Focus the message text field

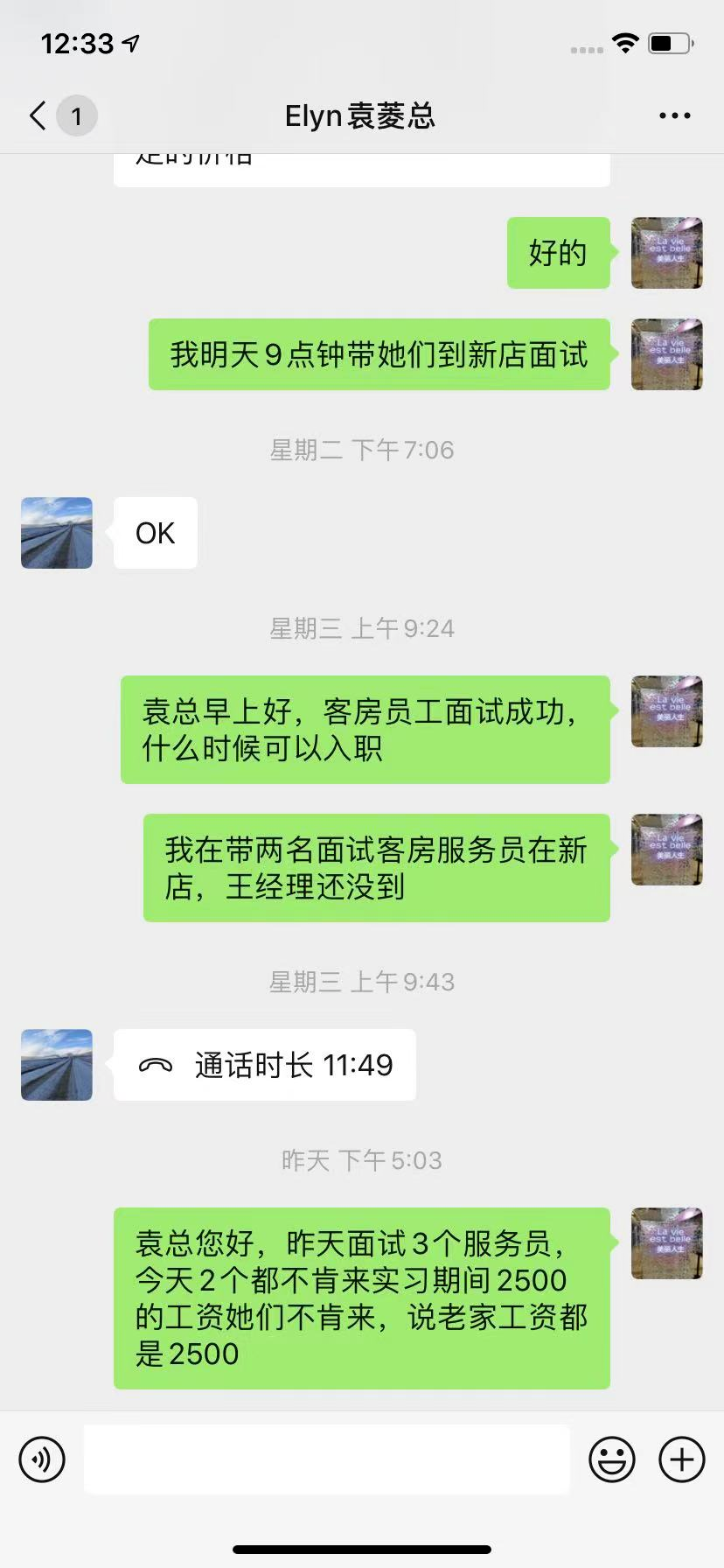pyautogui.click(x=326, y=1459)
